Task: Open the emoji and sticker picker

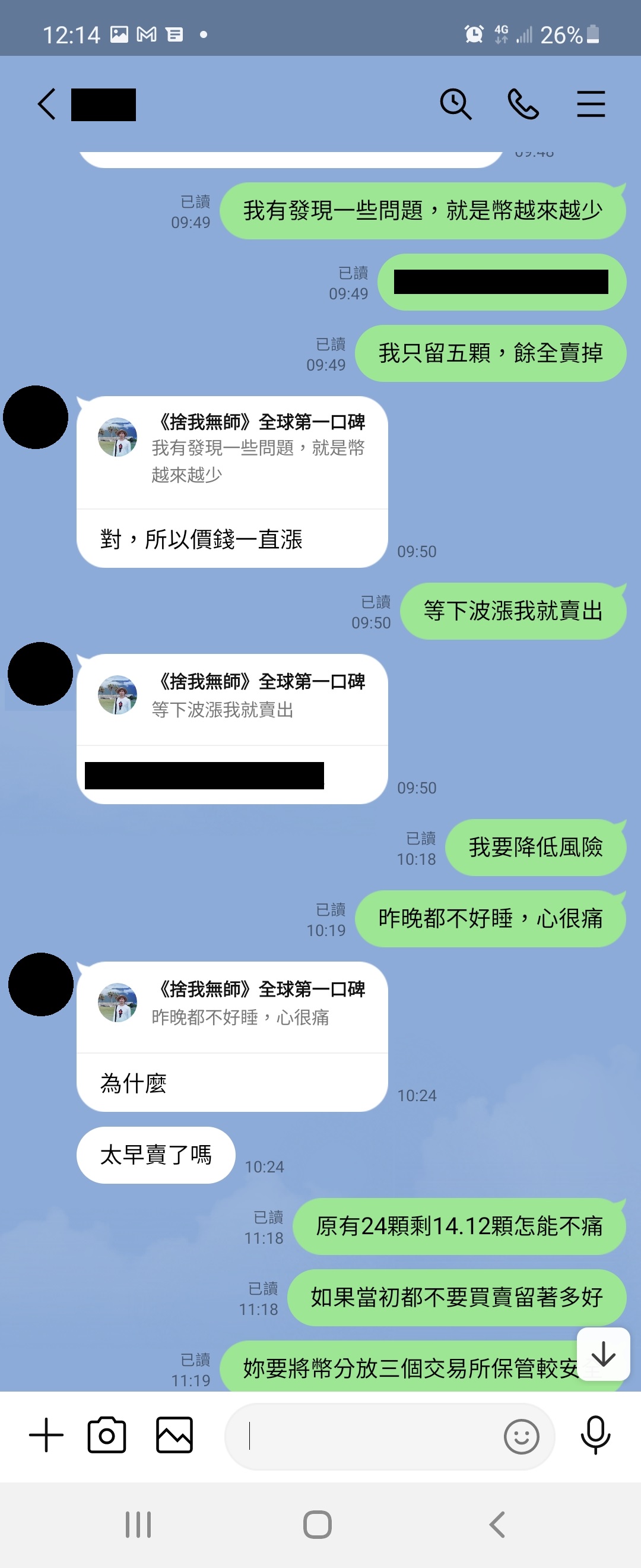Action: point(521,1437)
